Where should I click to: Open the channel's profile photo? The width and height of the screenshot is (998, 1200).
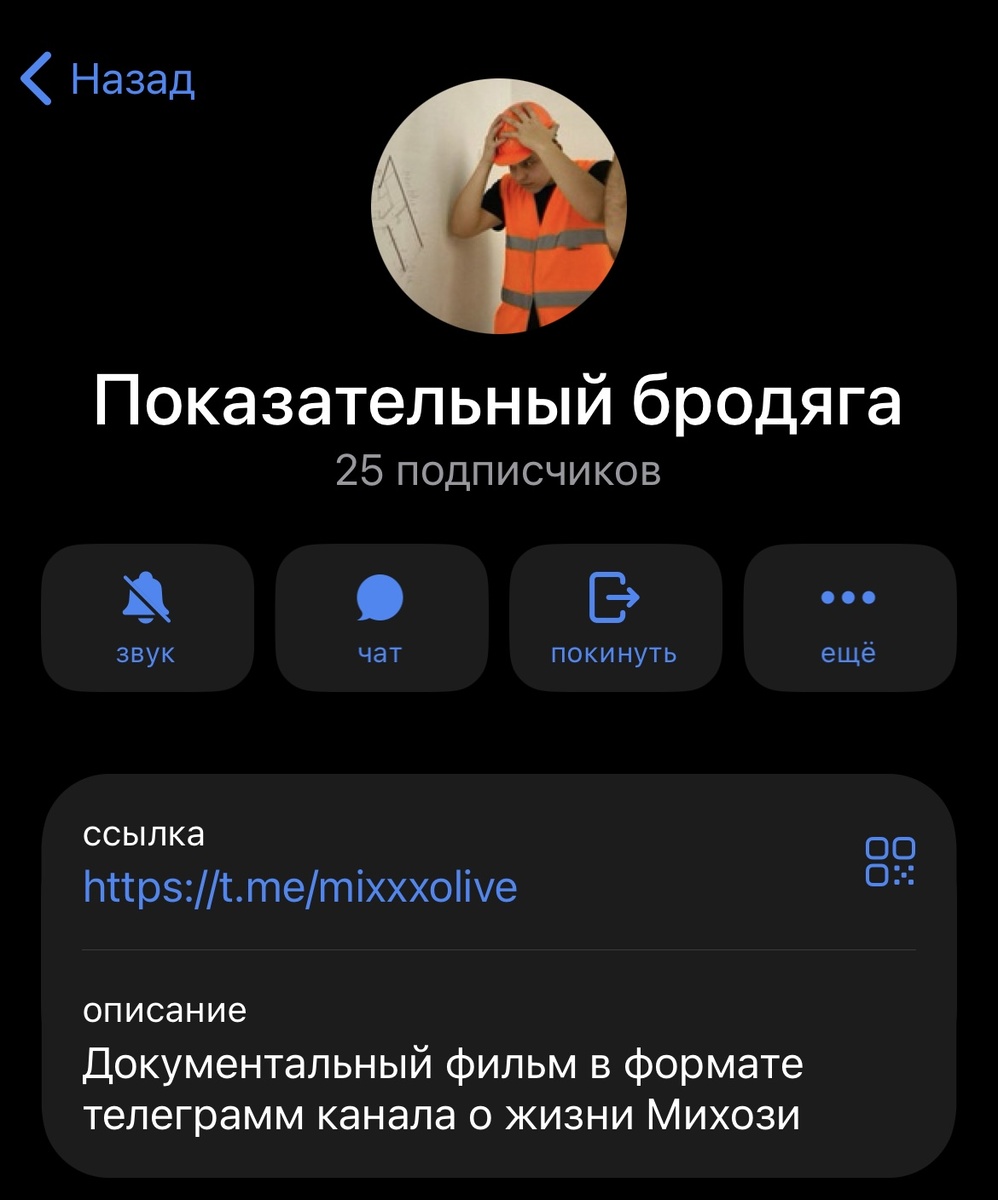pos(498,207)
